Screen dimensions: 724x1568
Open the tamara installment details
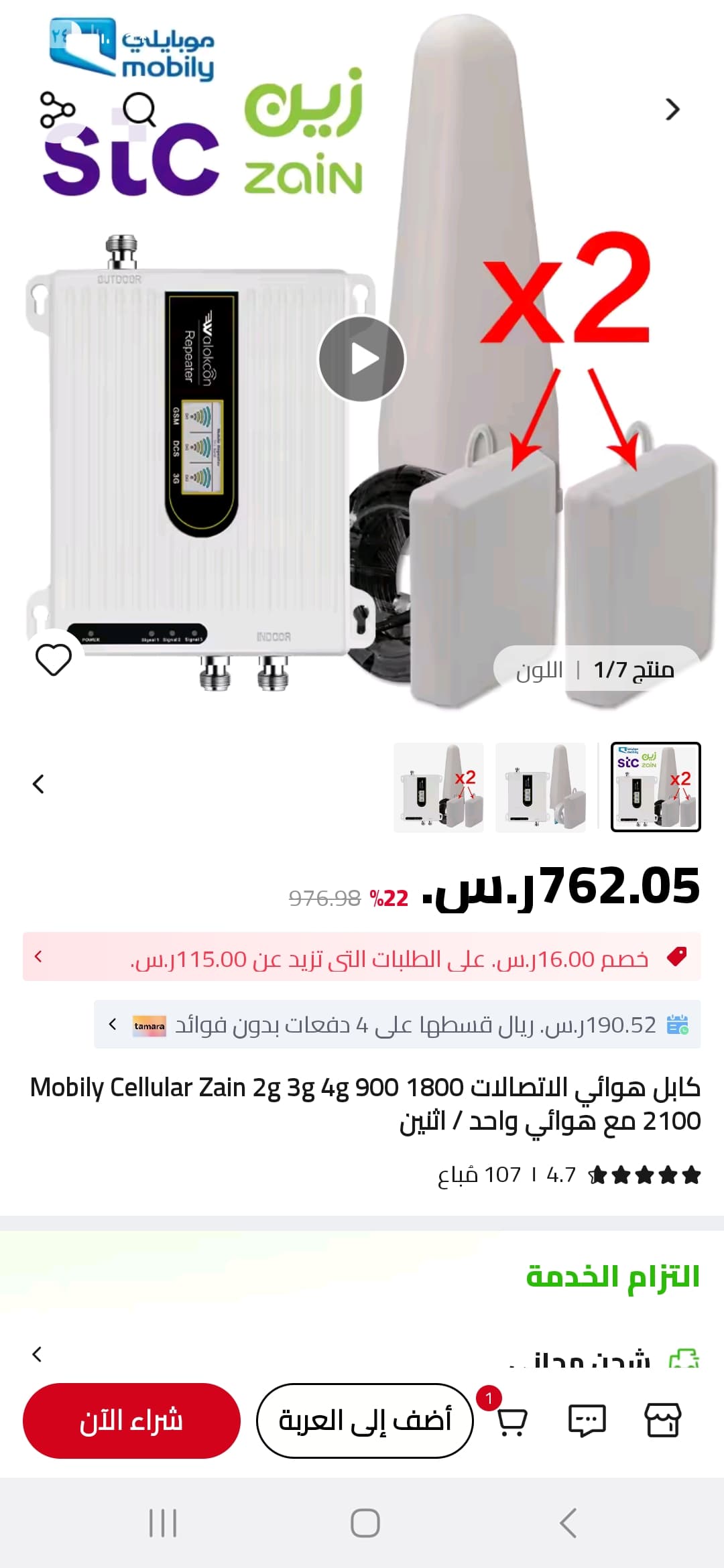pos(397,1025)
